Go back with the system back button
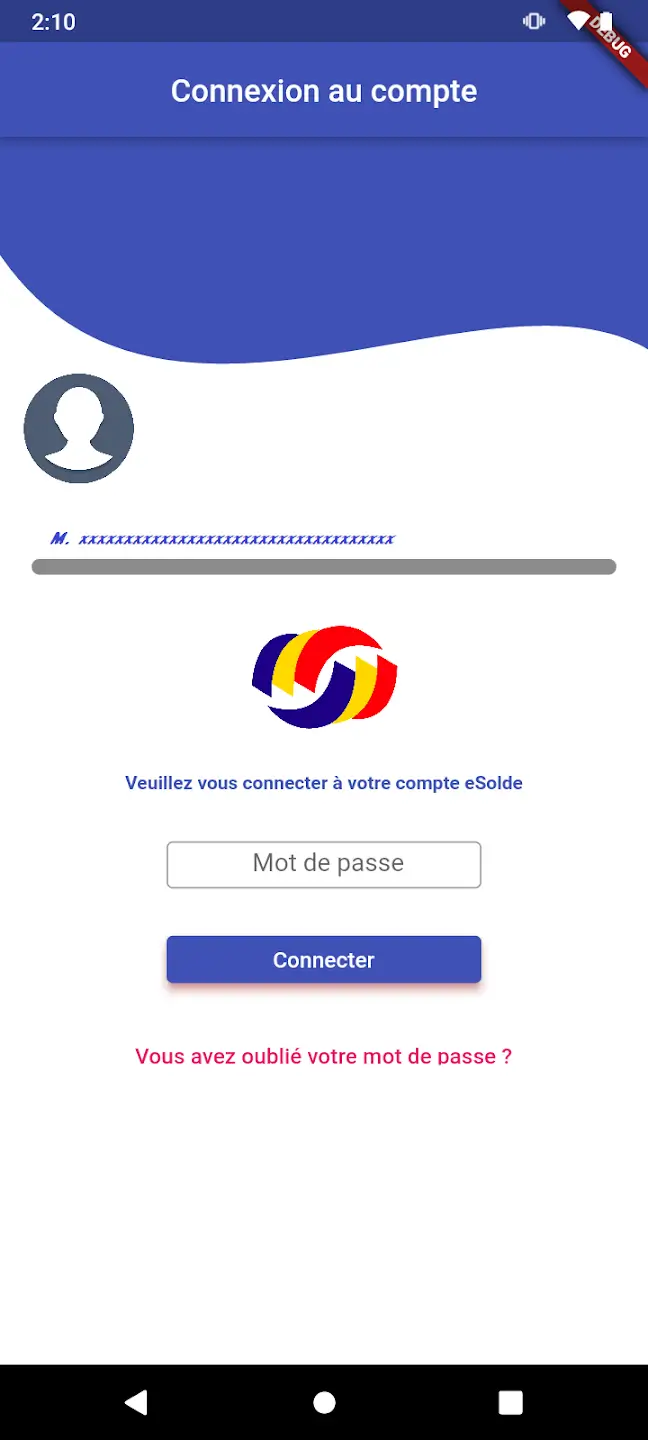 tap(136, 1402)
